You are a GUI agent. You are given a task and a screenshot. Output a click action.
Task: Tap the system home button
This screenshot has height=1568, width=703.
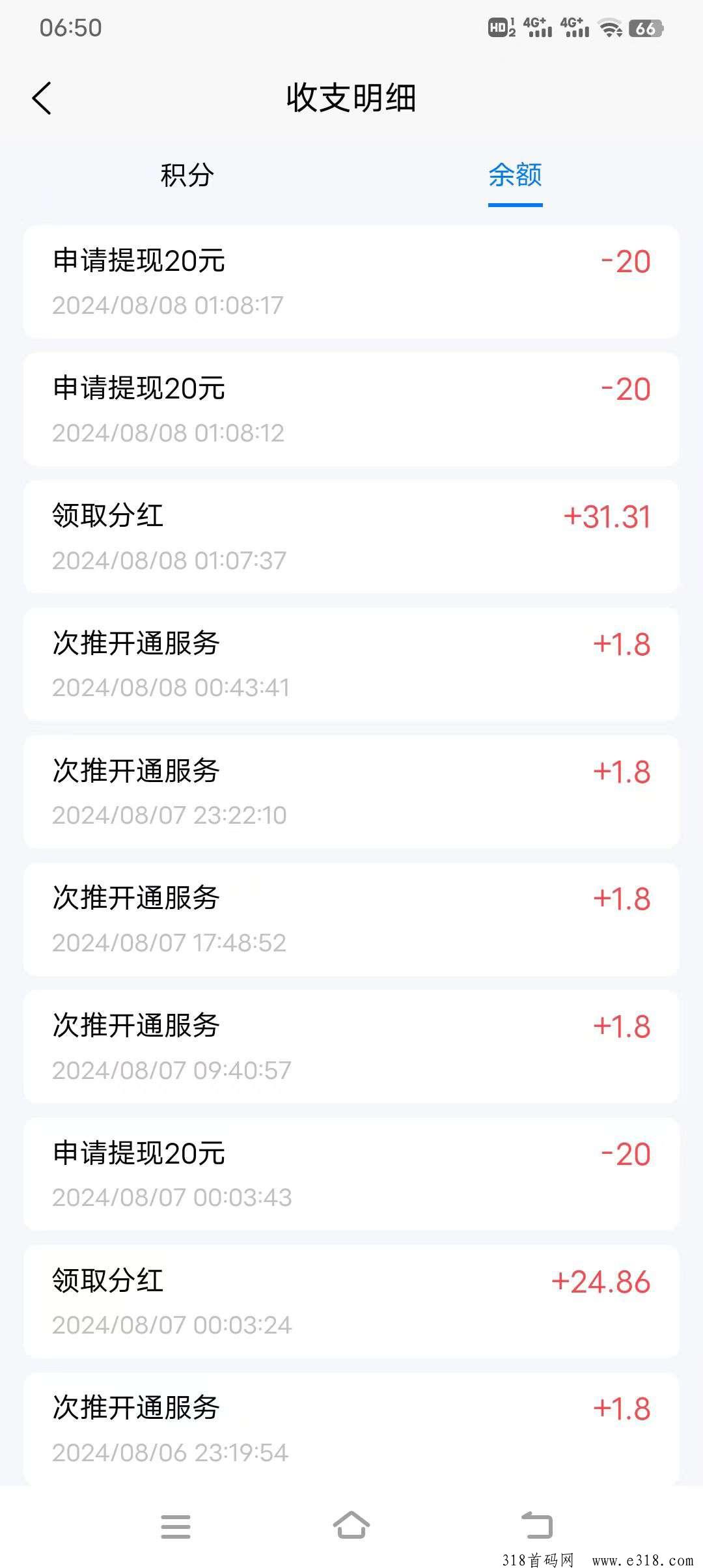tap(351, 1526)
